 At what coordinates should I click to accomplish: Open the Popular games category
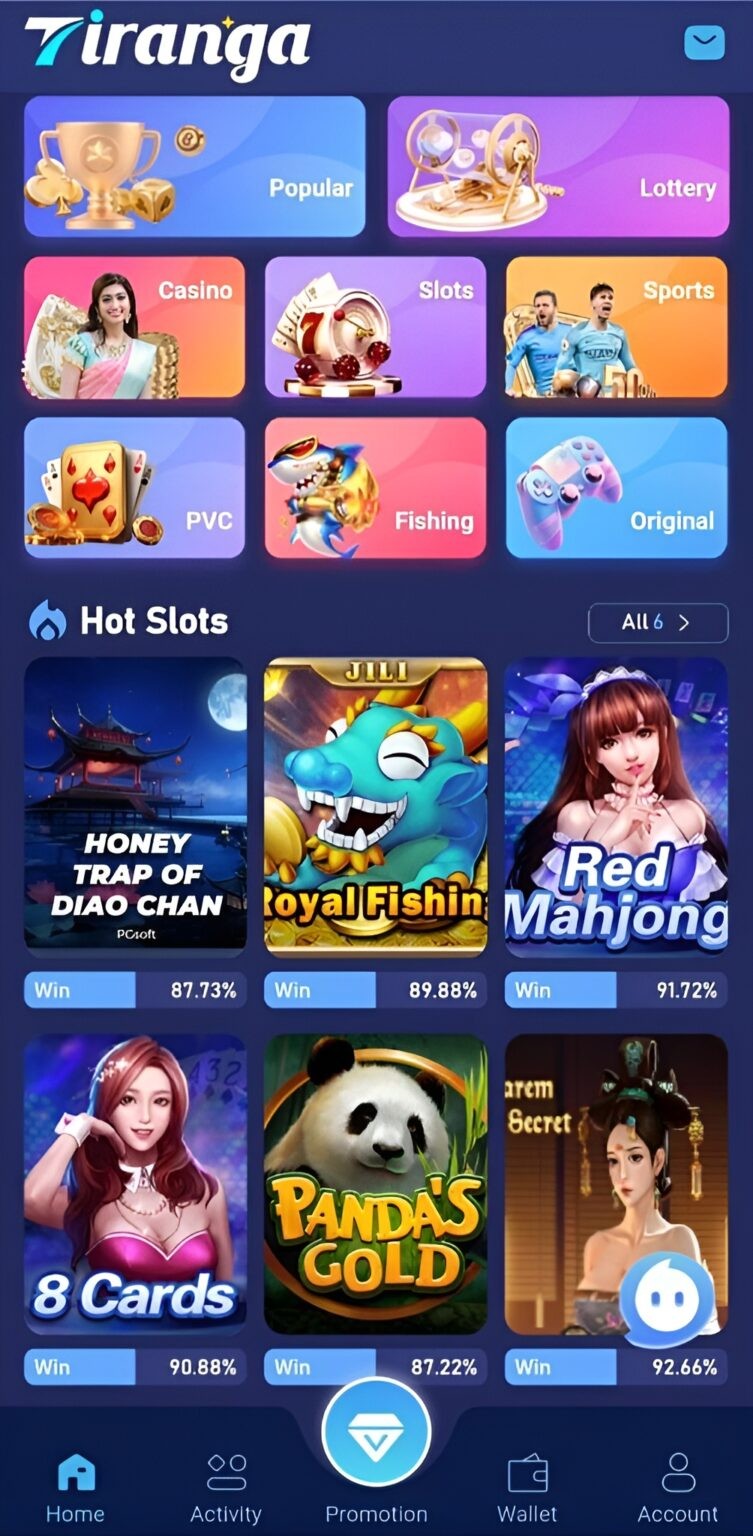pyautogui.click(x=194, y=166)
